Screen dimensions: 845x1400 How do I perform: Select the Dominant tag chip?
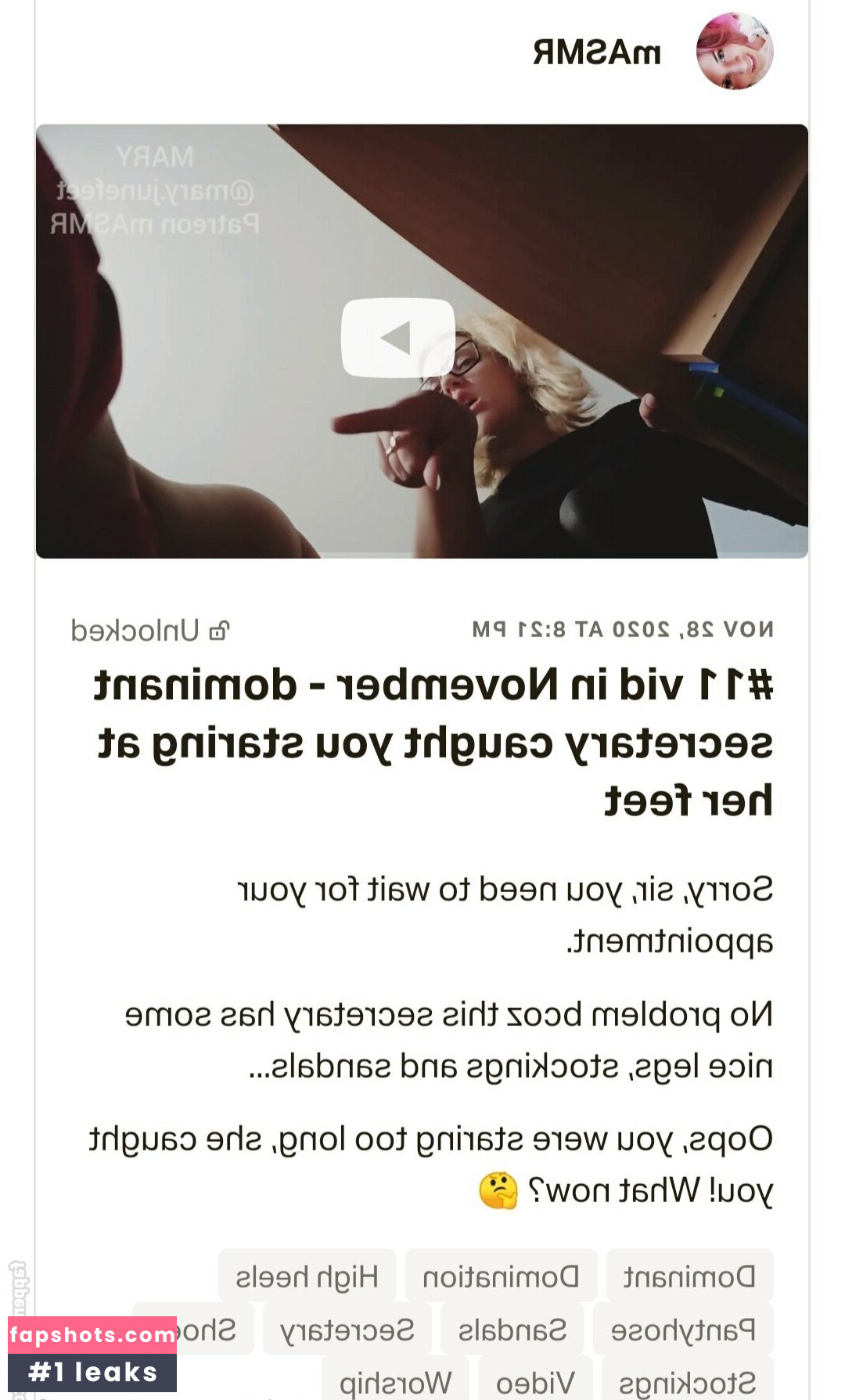689,1276
